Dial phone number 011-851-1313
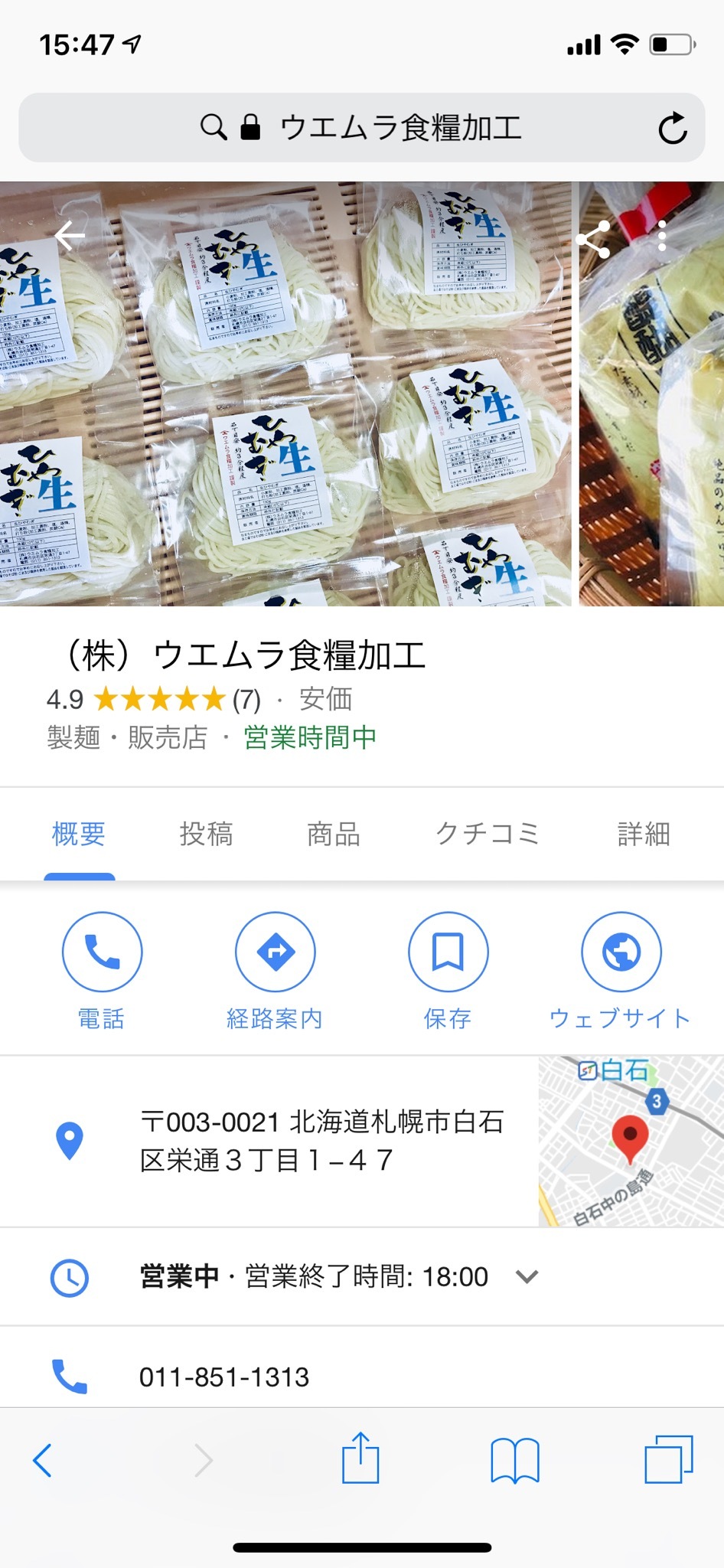Viewport: 724px width, 1568px height. [x=224, y=1377]
